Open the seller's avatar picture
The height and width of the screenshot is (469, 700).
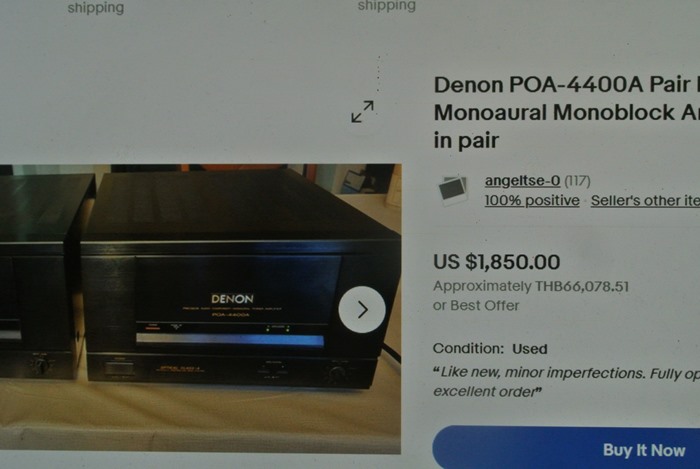(x=454, y=190)
